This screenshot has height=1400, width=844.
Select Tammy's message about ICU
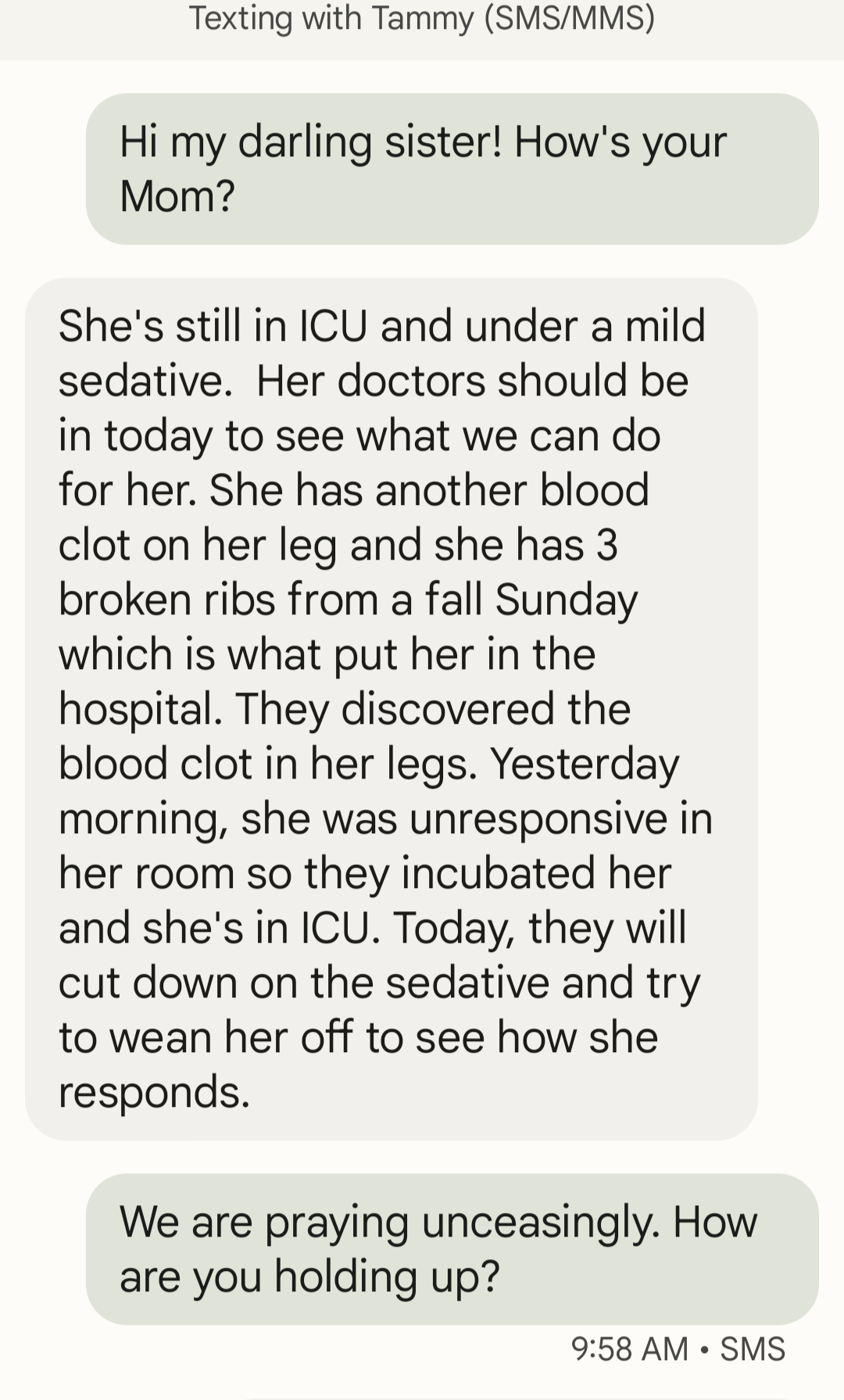point(392,708)
